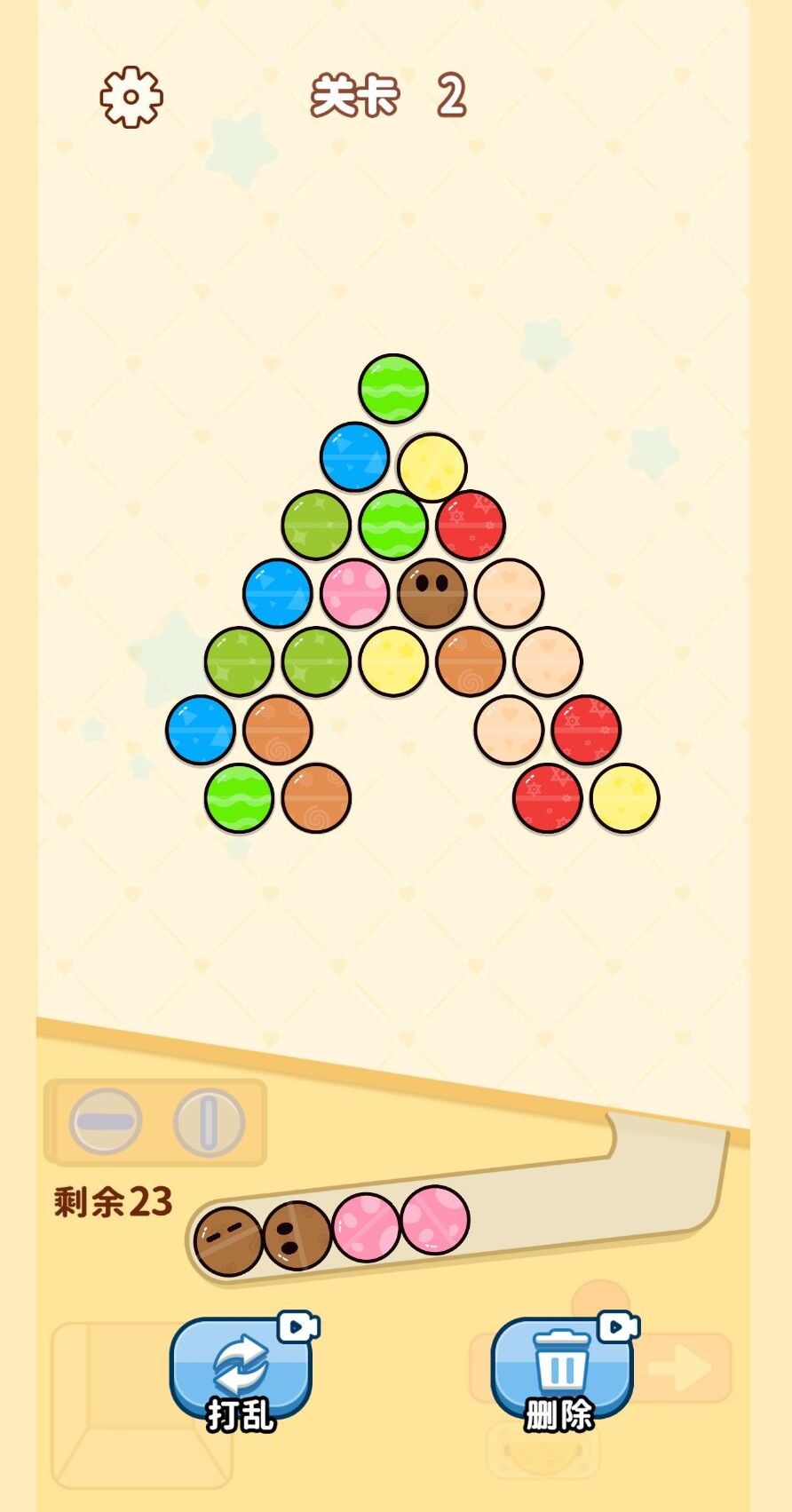
Task: Open the settings gear
Action: (131, 97)
